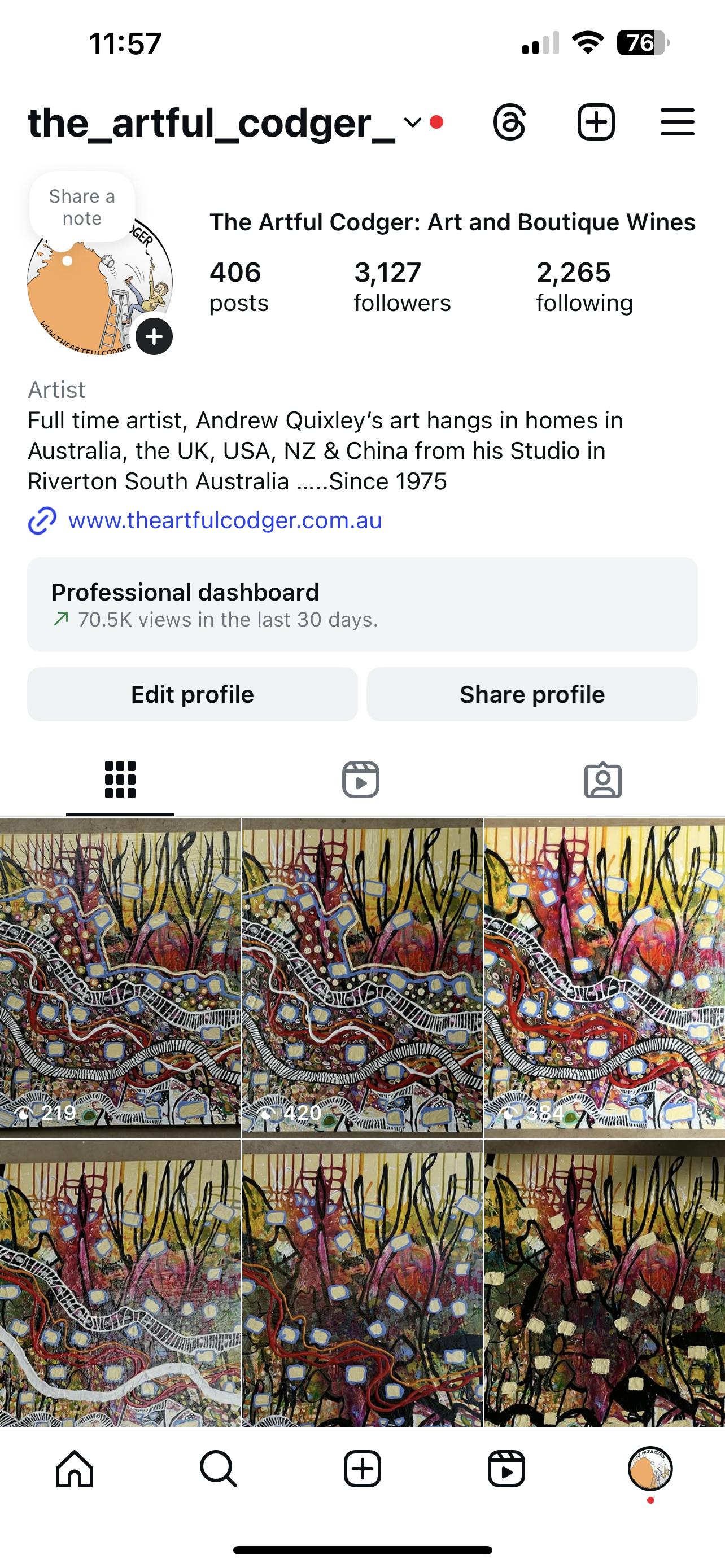Switch to the tagged photos tab
This screenshot has width=725, height=1568.
(602, 779)
